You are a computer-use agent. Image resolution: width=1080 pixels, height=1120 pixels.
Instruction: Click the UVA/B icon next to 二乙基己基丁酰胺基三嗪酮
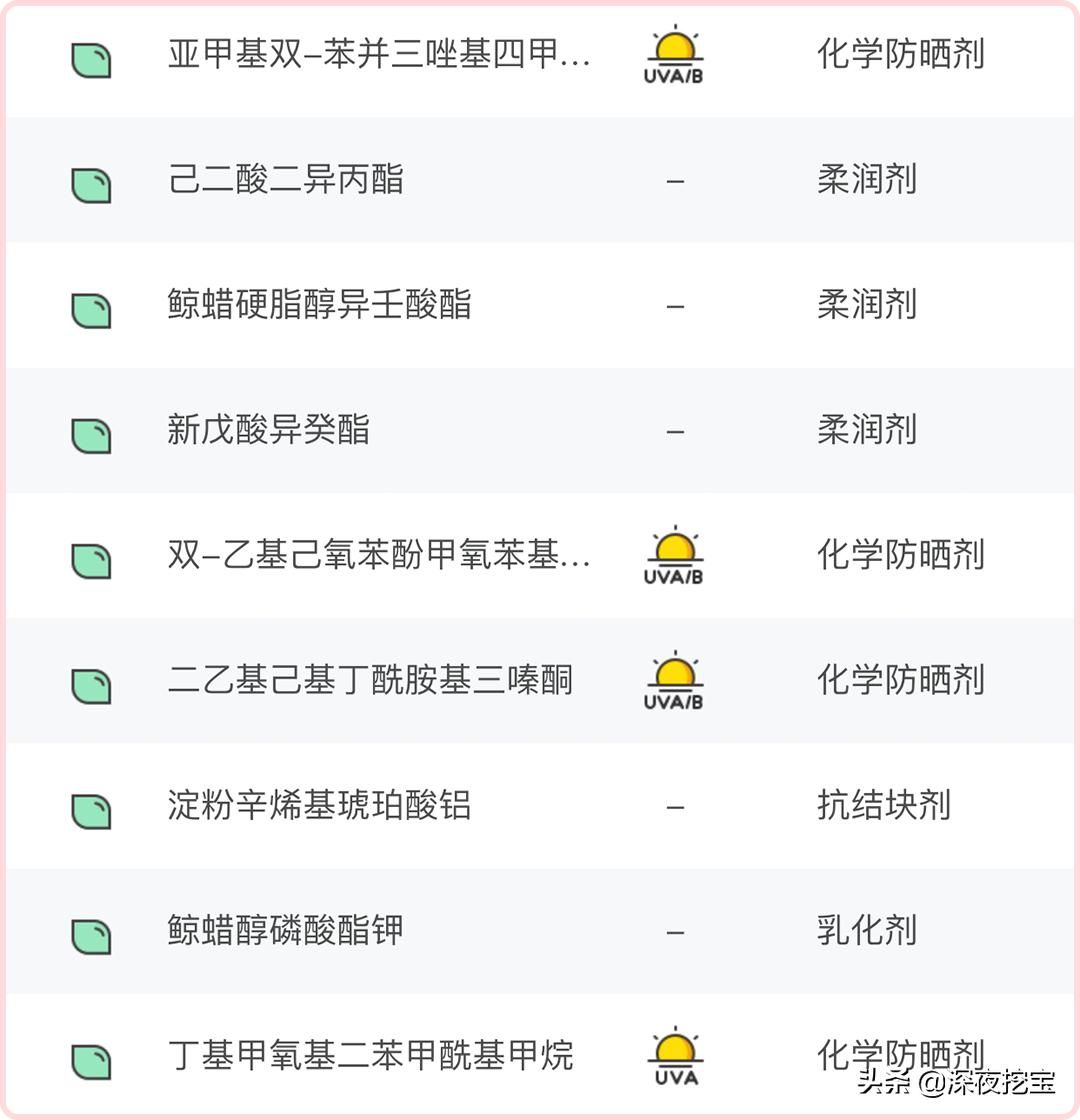pyautogui.click(x=675, y=680)
